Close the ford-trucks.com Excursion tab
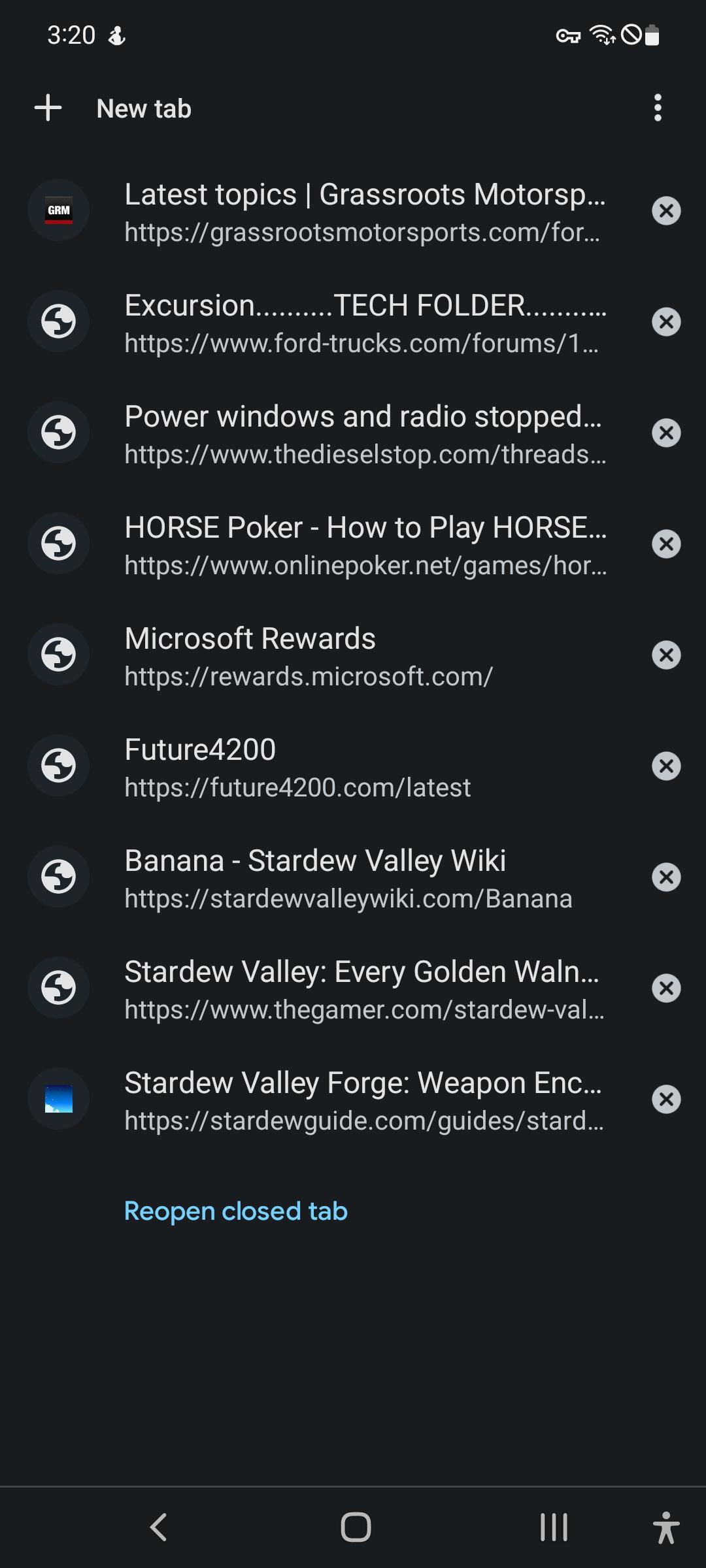The image size is (706, 1568). [x=666, y=322]
